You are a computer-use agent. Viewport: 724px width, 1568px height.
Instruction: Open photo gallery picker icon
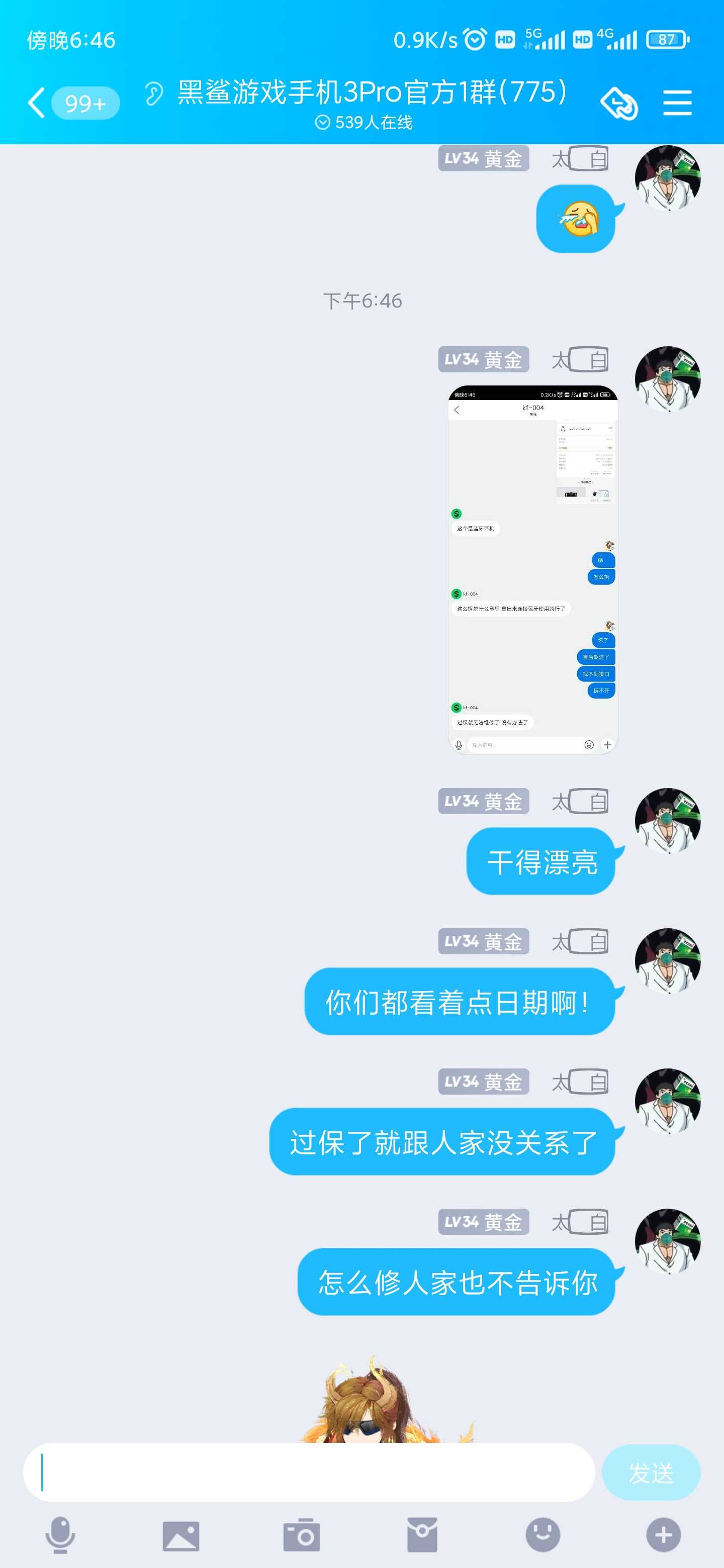click(x=181, y=1535)
